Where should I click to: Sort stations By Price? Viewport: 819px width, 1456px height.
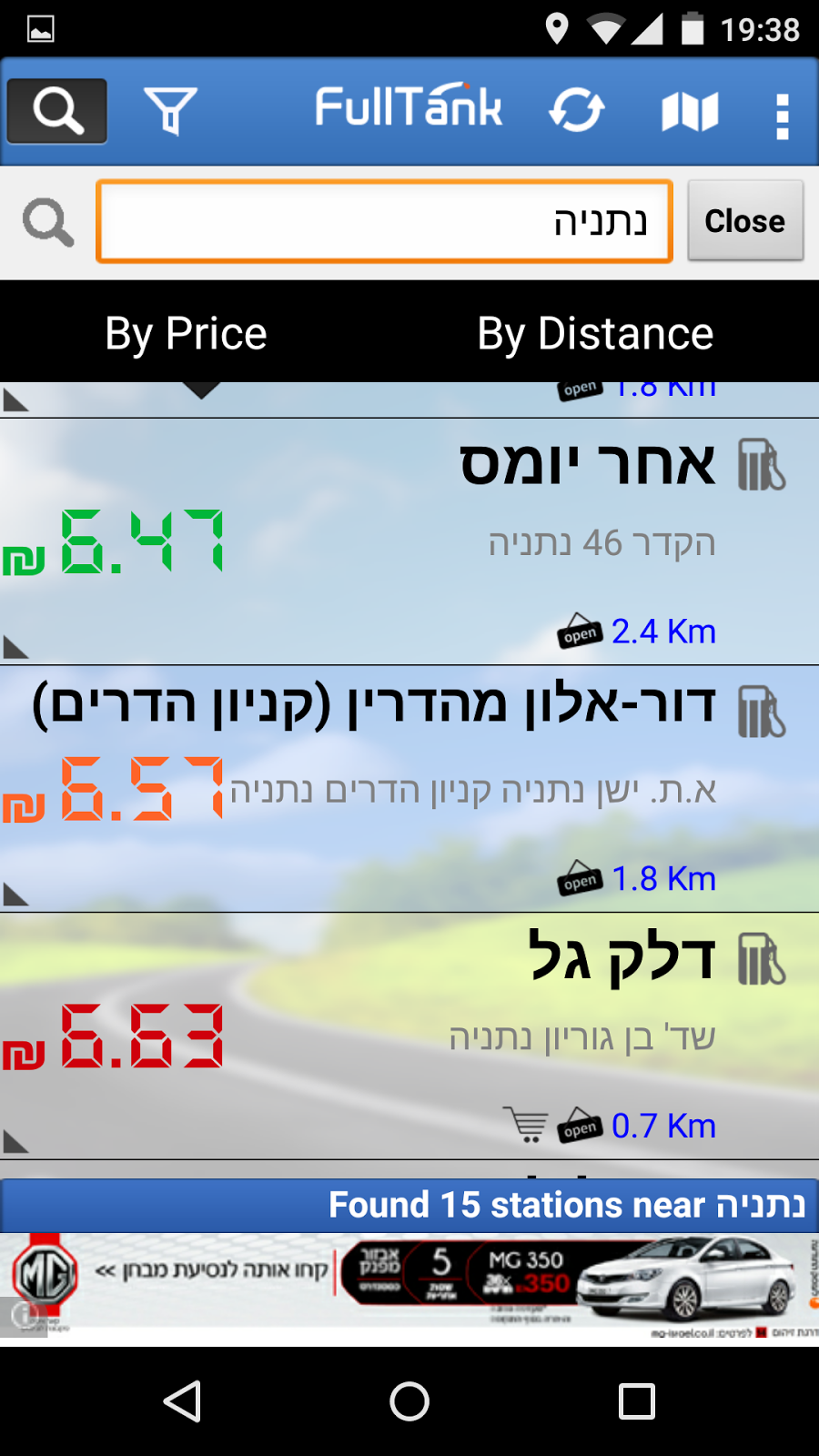click(x=187, y=334)
